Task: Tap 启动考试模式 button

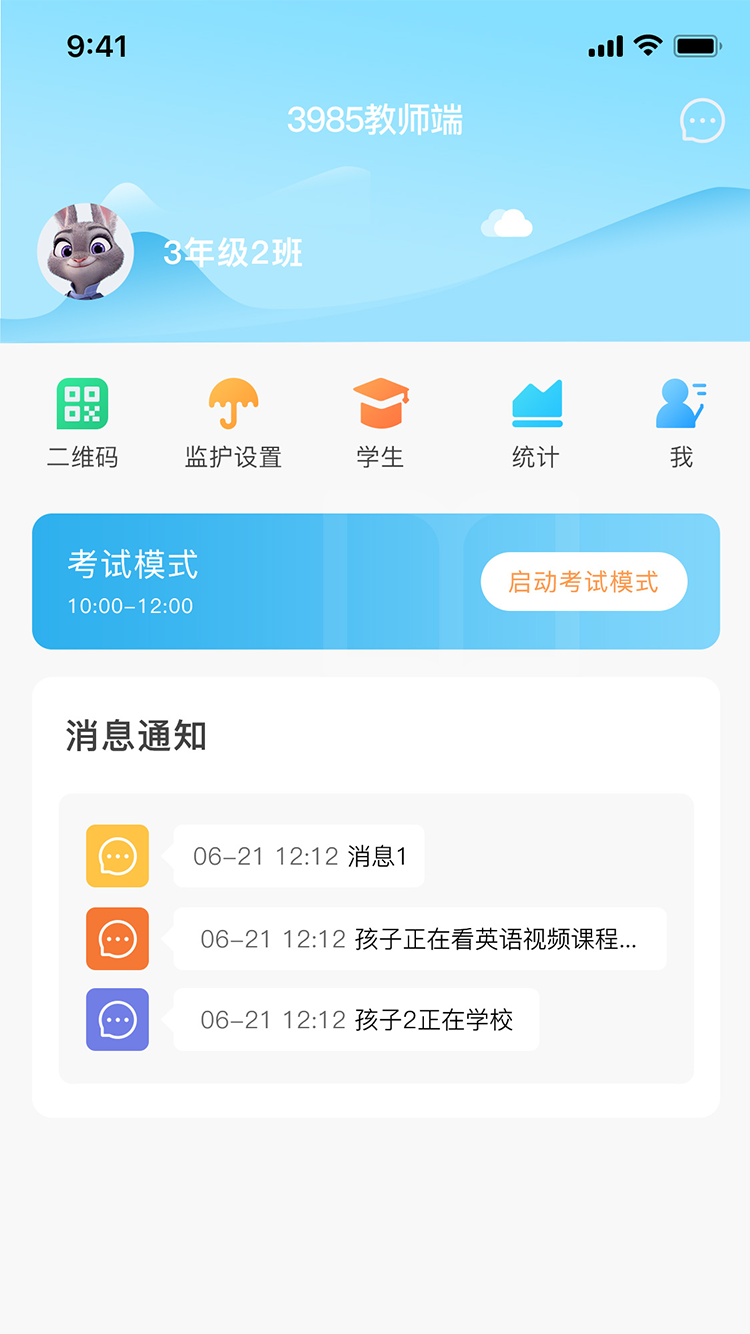Action: click(584, 582)
